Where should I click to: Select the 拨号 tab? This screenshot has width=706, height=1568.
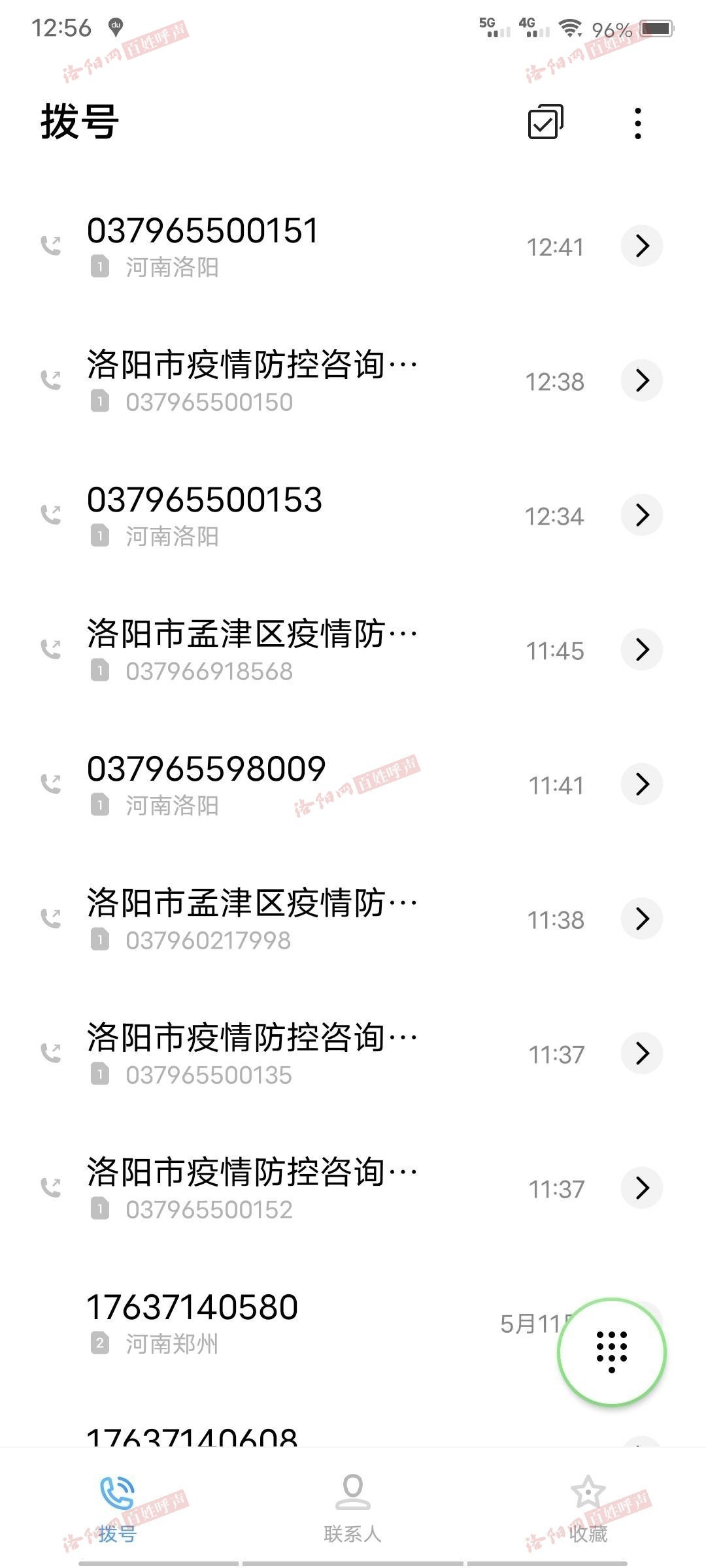click(x=118, y=1509)
